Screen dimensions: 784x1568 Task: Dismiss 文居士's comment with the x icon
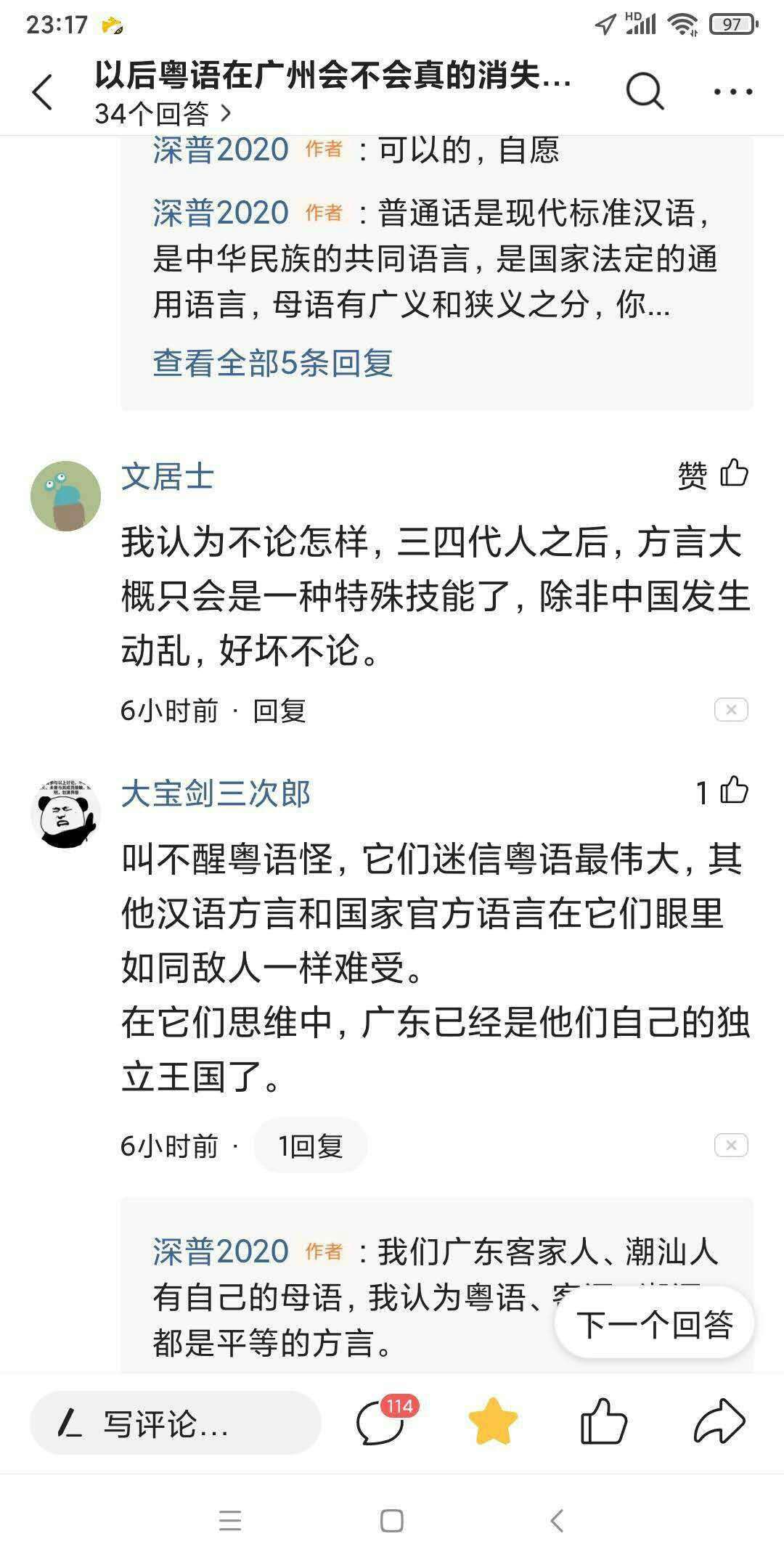point(730,709)
